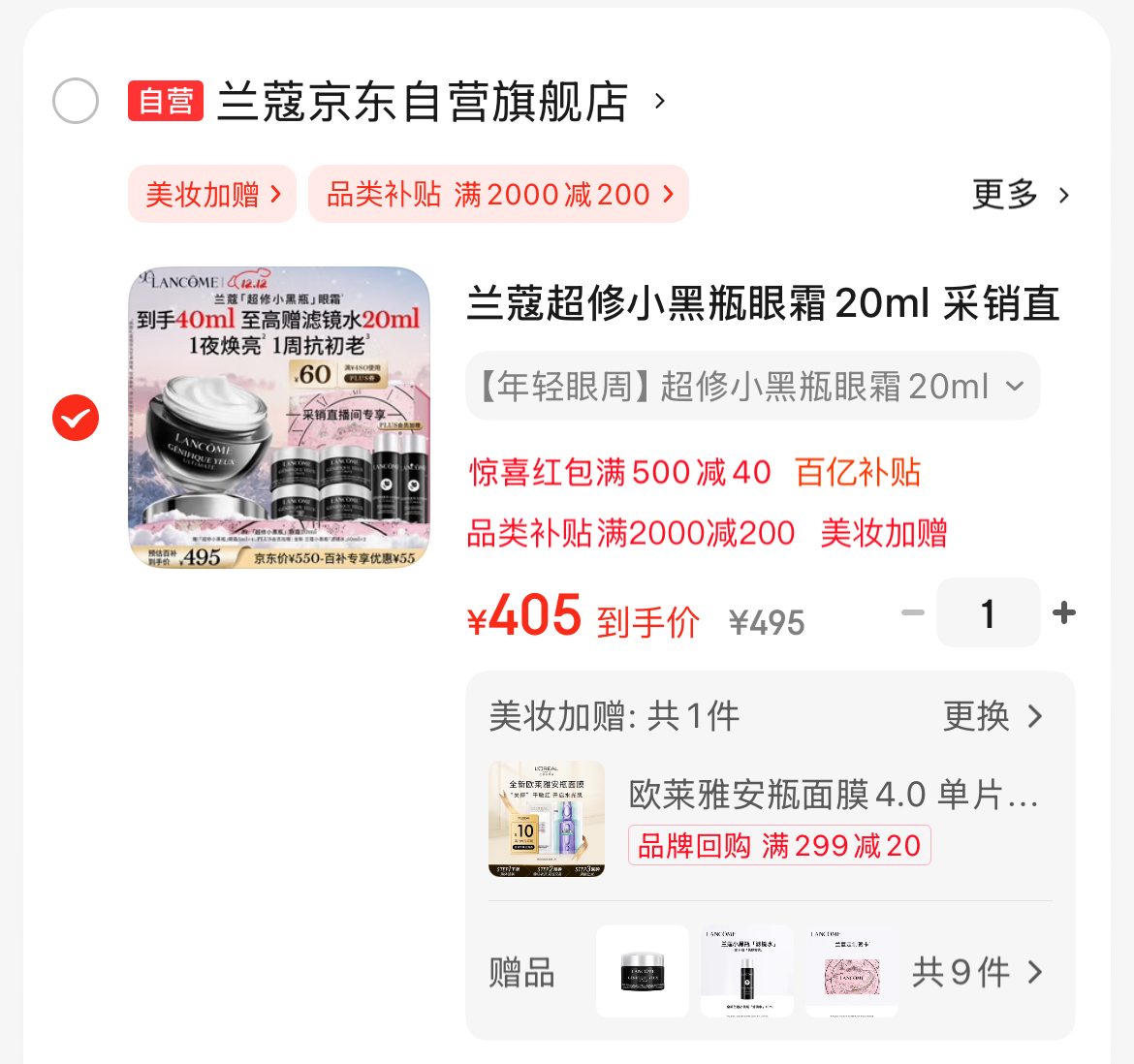This screenshot has width=1134, height=1064.
Task: Open the 兰蔻超修小黑瓶眼霜 product image
Action: click(279, 418)
